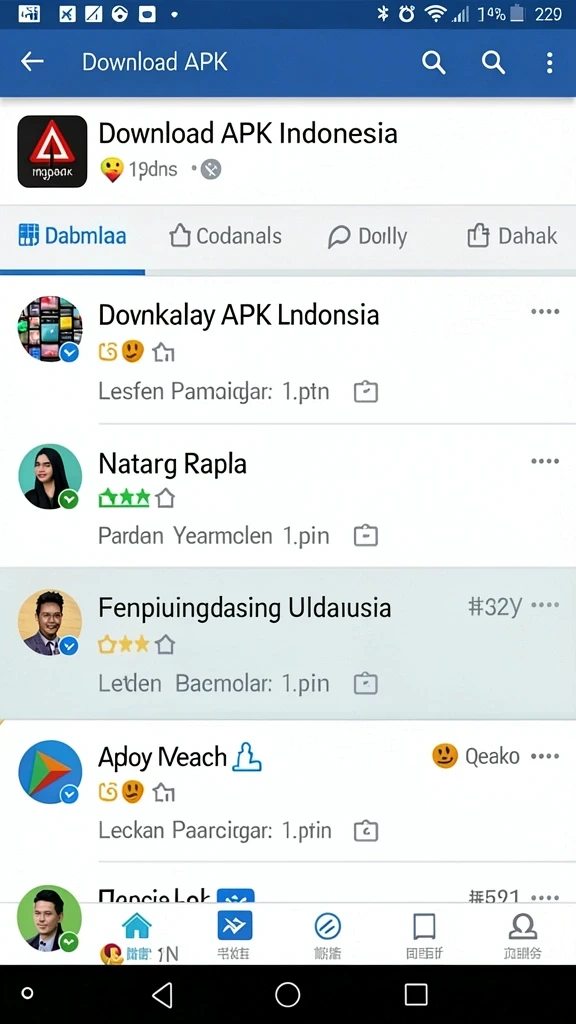Tap the system back triangle button

pyautogui.click(x=162, y=995)
